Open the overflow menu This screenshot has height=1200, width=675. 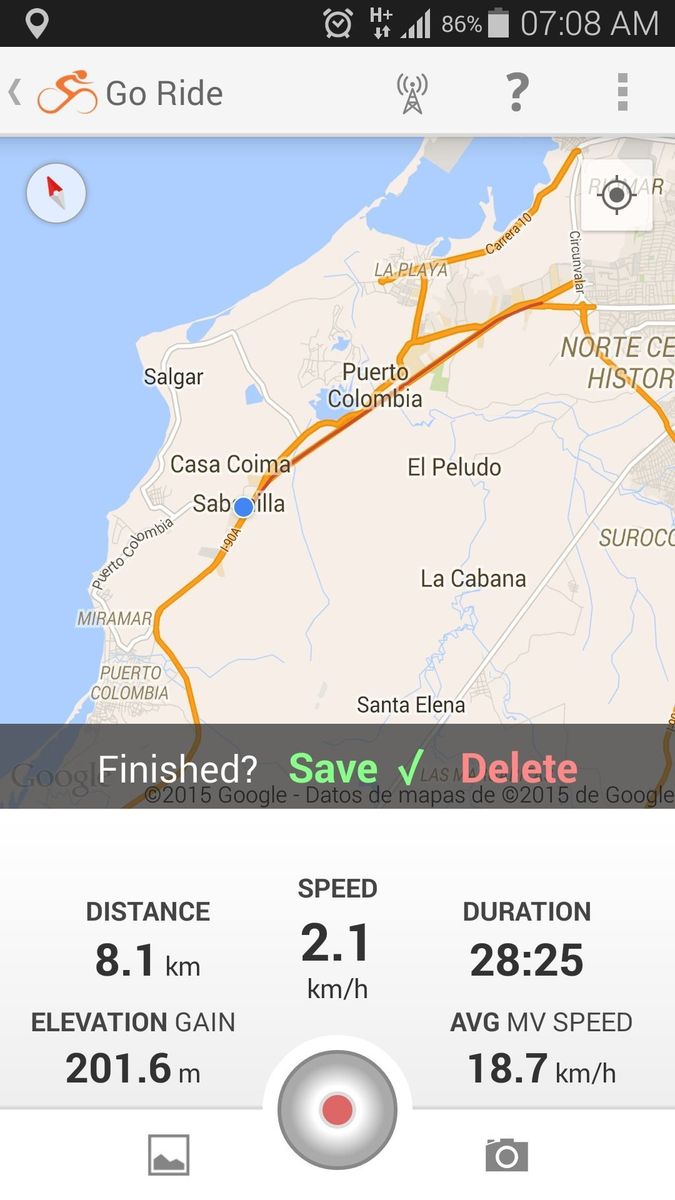[622, 93]
